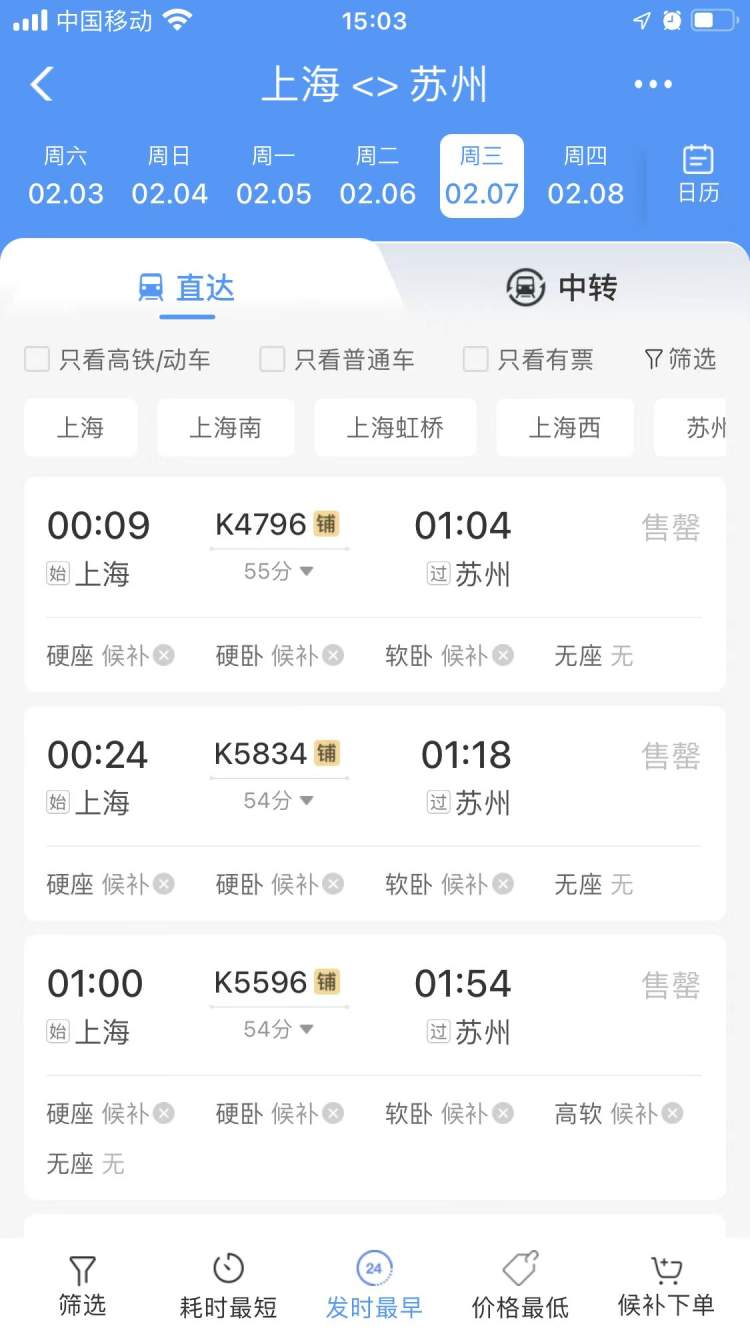Open 筛选 in the bottom bar
The image size is (750, 1334).
(x=82, y=1286)
